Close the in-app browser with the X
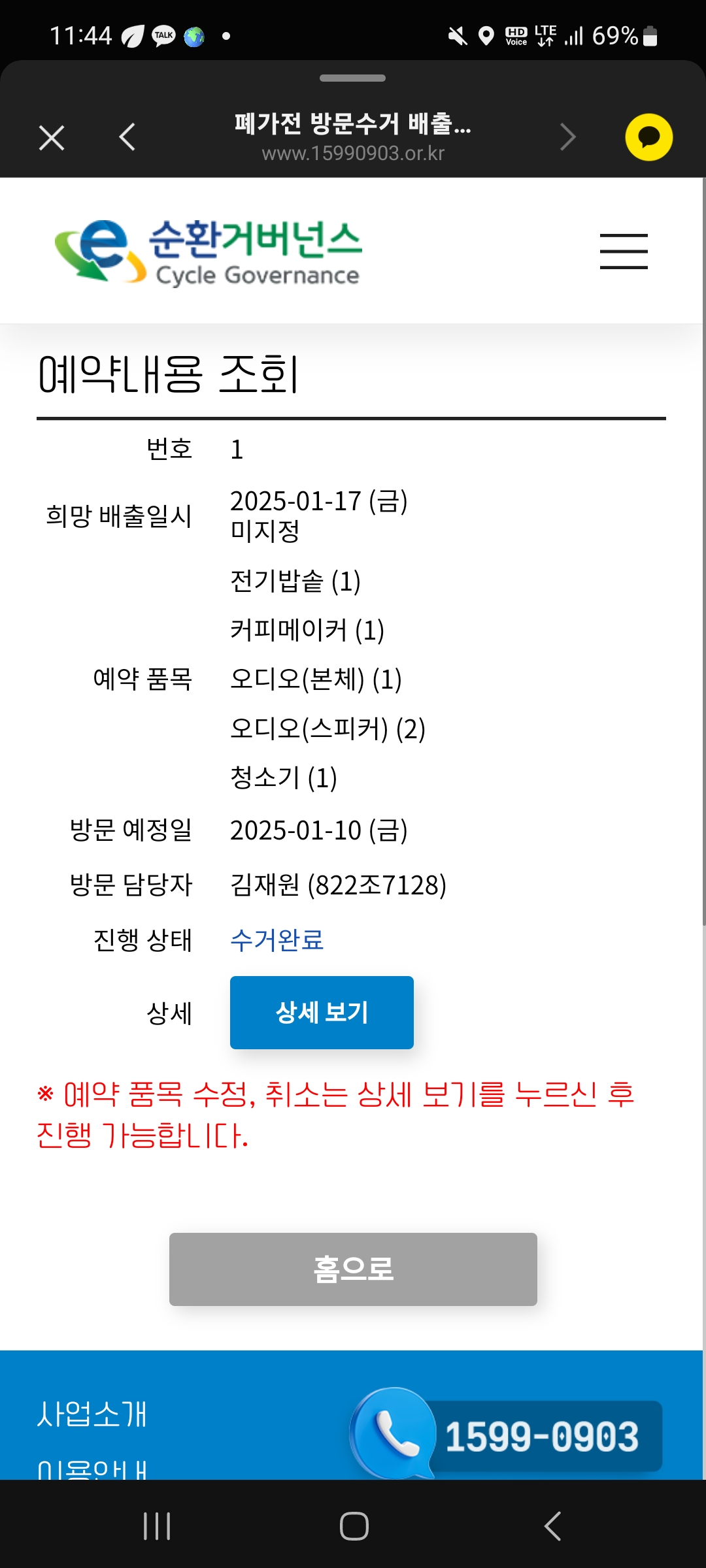Viewport: 706px width, 1568px height. (x=52, y=138)
